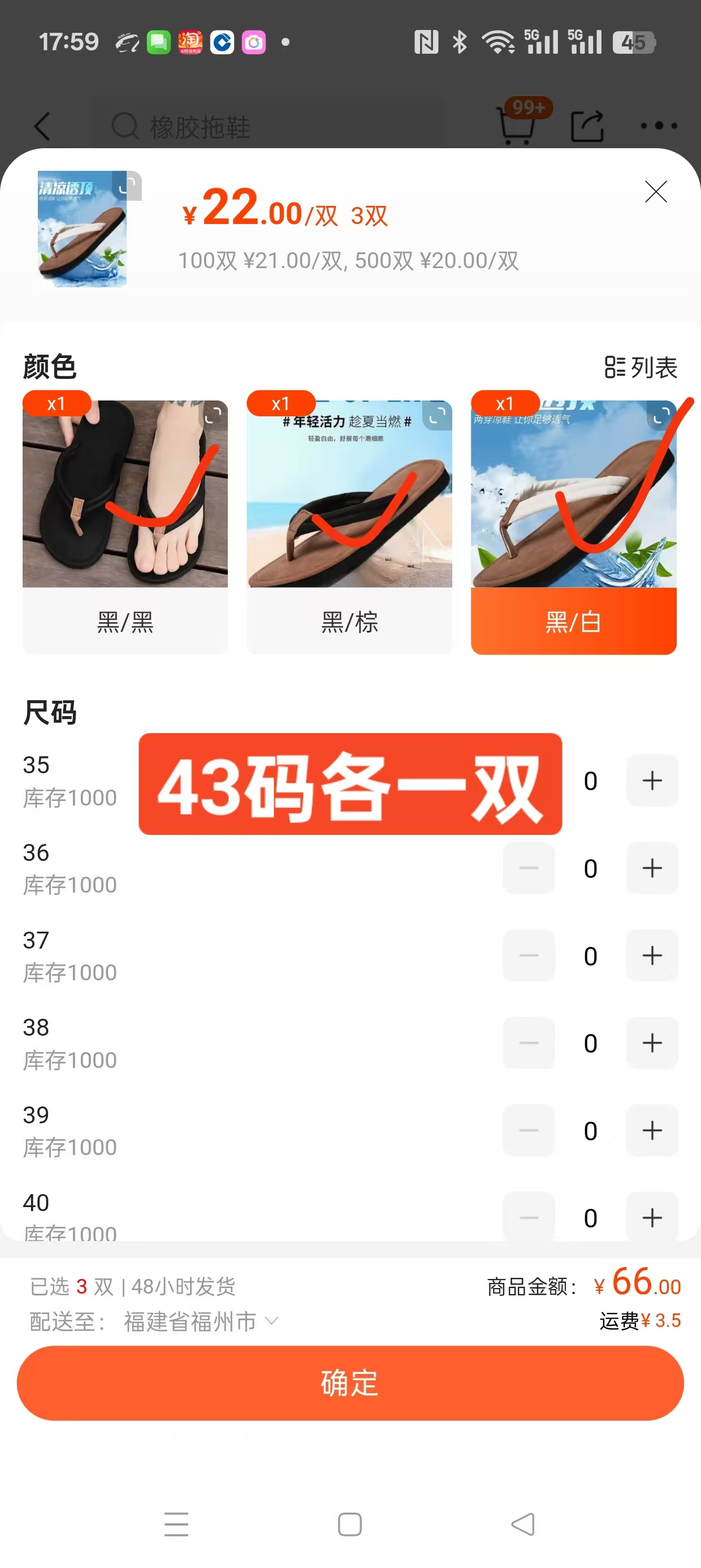Go back using system navigation triangle
Viewport: 701px width, 1568px height.
[x=523, y=1524]
